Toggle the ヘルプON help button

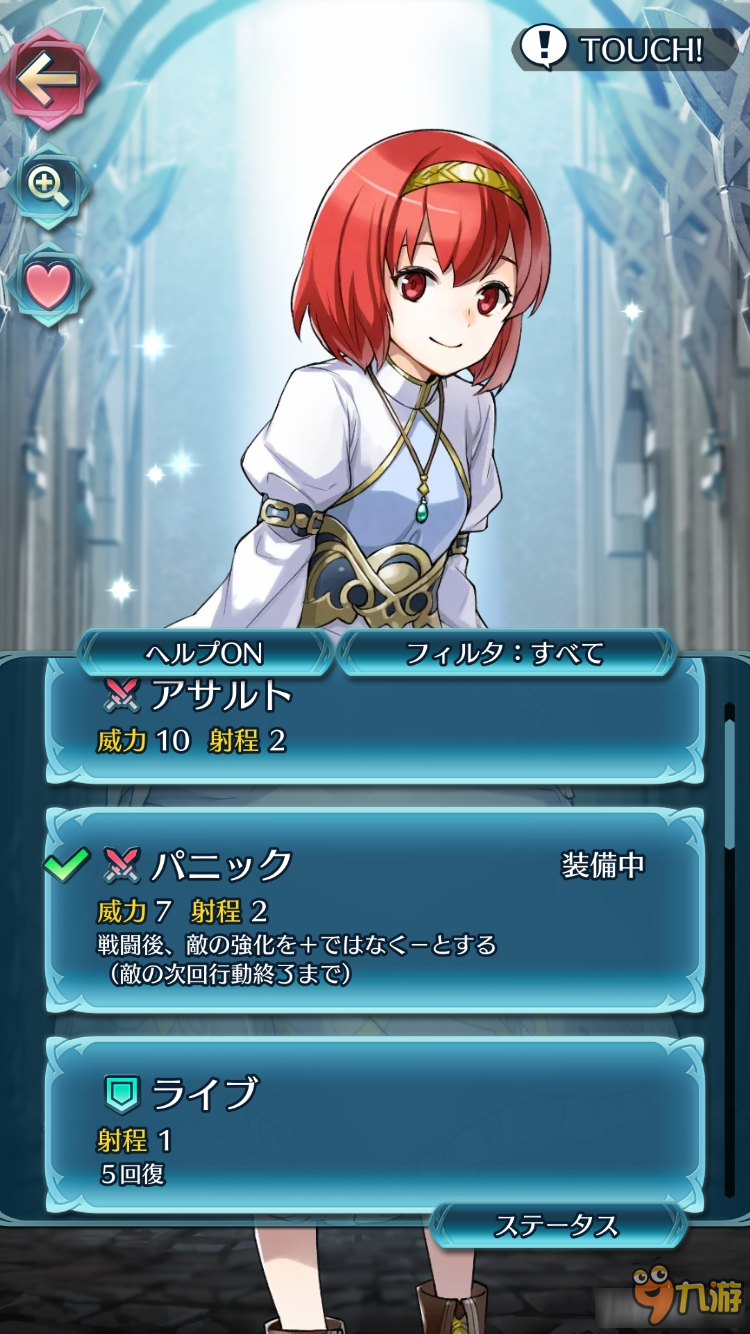point(204,654)
